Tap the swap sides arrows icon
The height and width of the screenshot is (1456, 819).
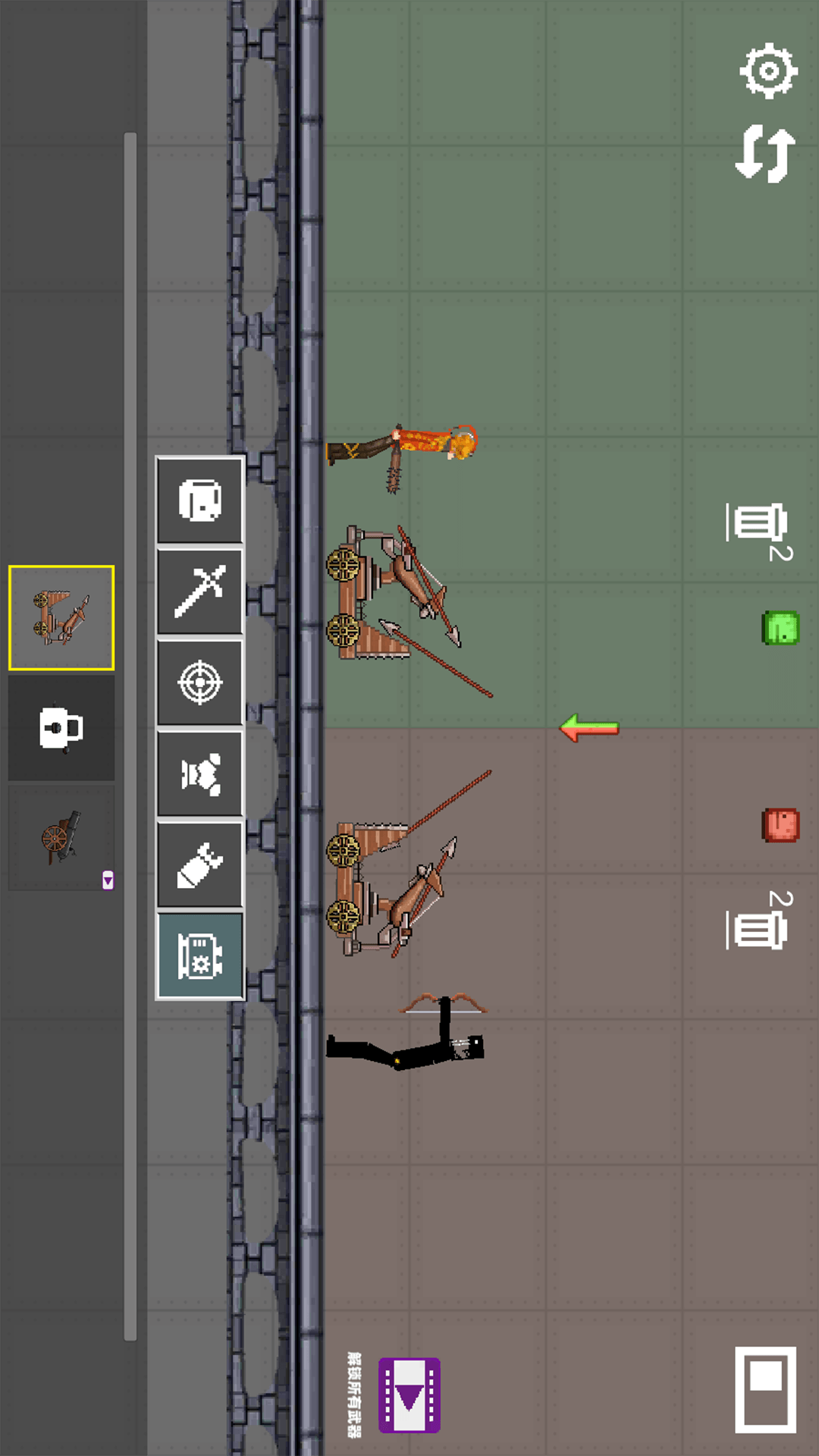(x=766, y=154)
